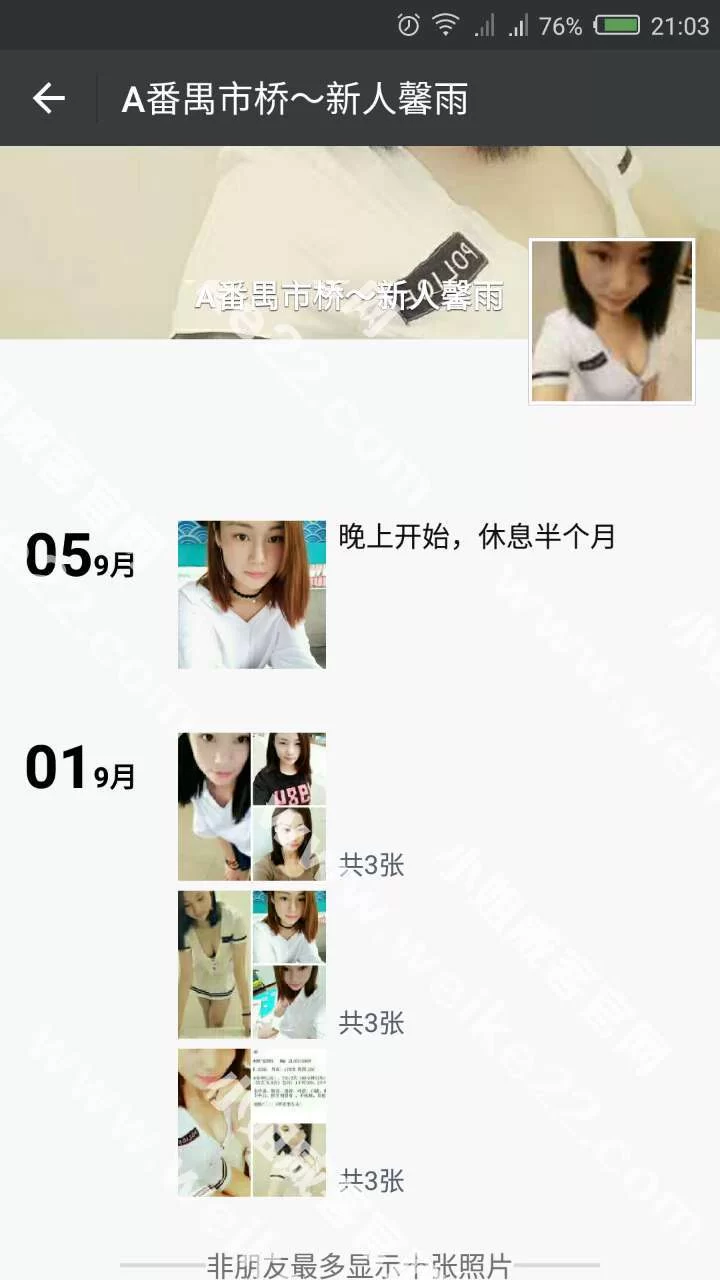Open the third 01 September photo album
Screen dimensions: 720x1280
click(x=252, y=1122)
